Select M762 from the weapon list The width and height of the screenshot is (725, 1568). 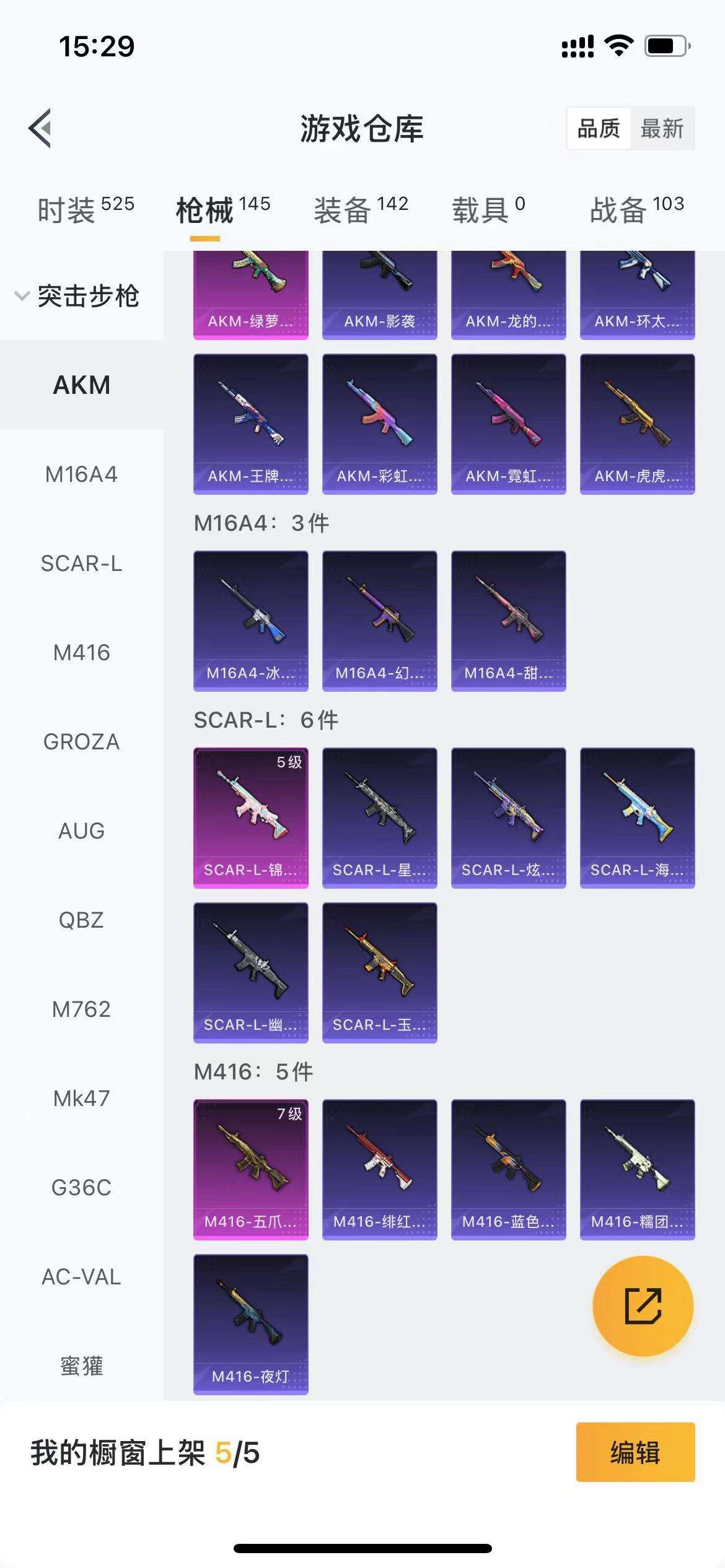pyautogui.click(x=81, y=1009)
